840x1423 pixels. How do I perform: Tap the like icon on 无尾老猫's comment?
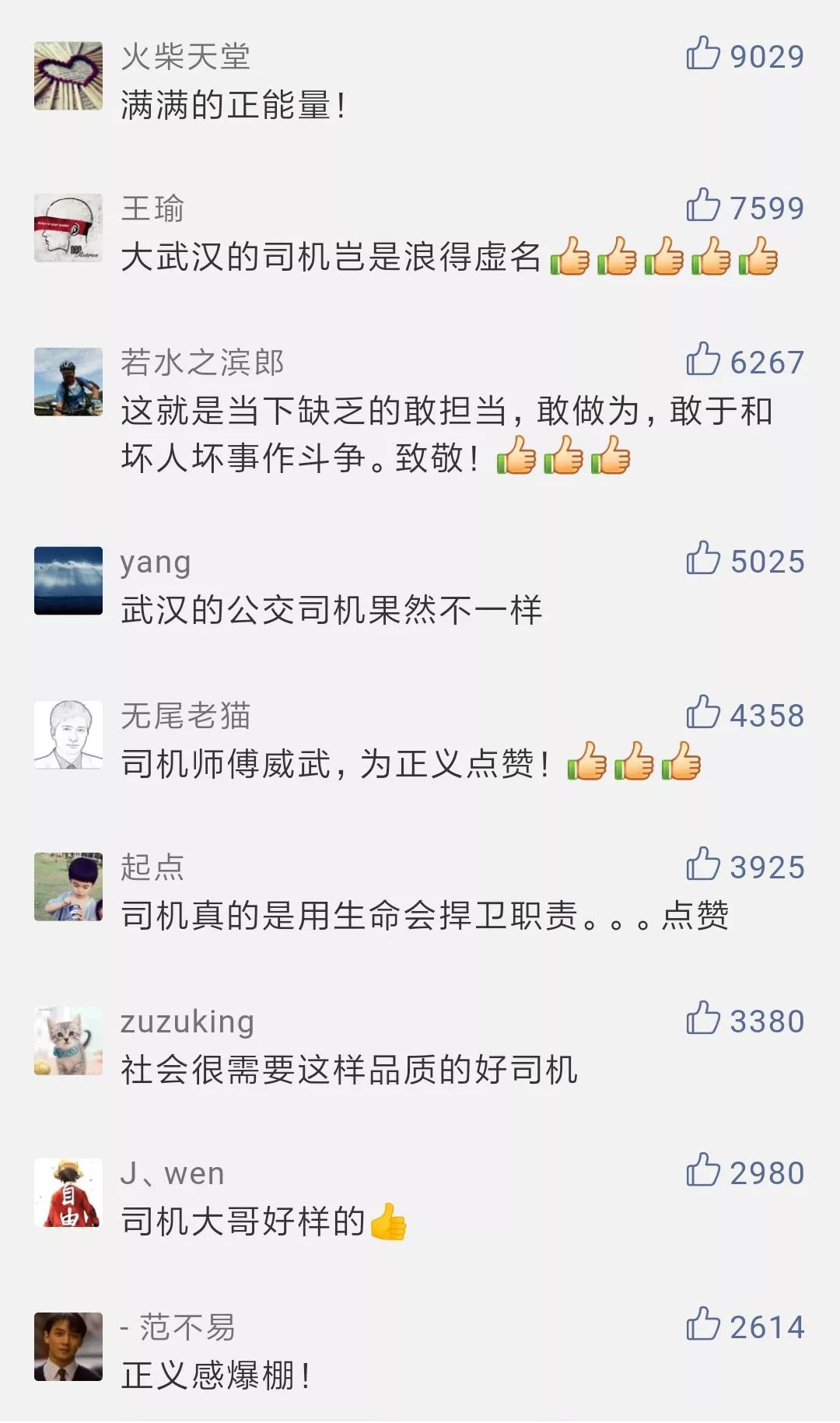[703, 713]
